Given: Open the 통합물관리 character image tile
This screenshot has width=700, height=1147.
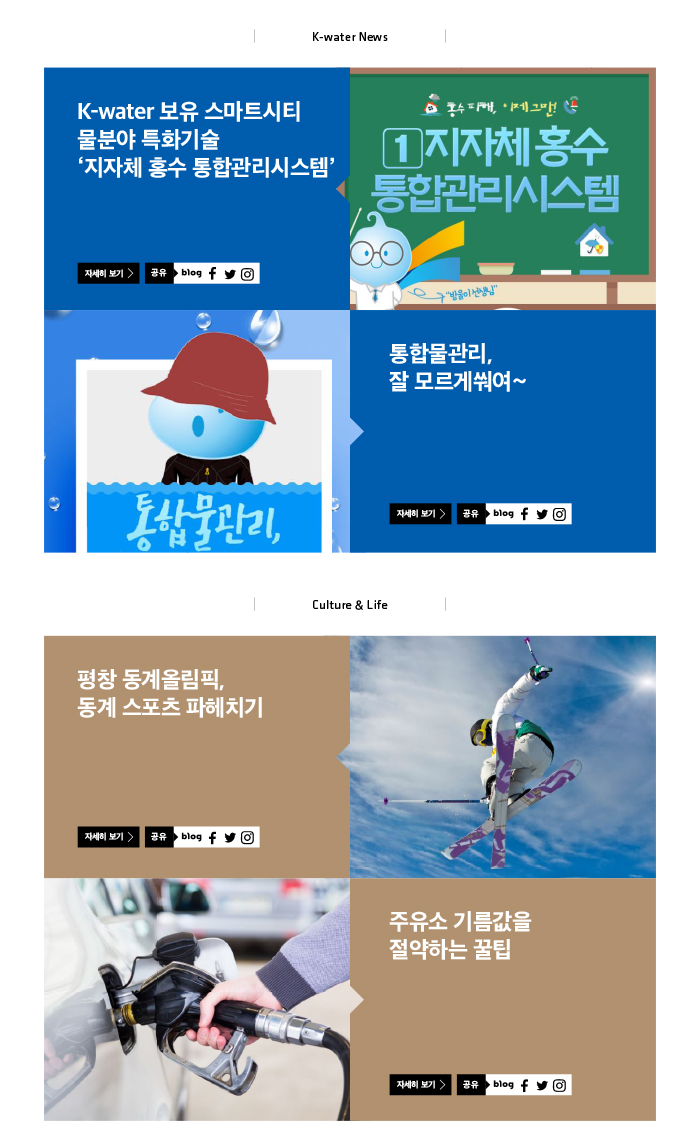Looking at the screenshot, I should point(196,431).
